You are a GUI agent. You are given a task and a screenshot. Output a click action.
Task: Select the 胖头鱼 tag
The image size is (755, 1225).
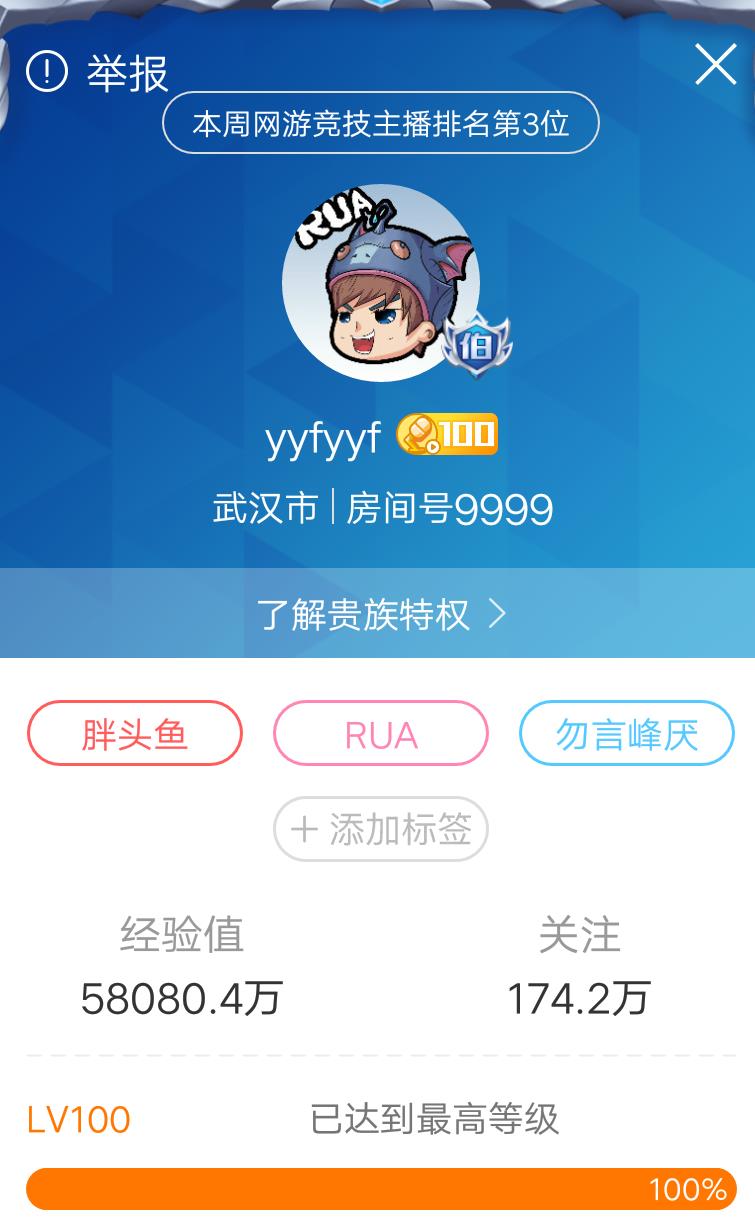[135, 734]
